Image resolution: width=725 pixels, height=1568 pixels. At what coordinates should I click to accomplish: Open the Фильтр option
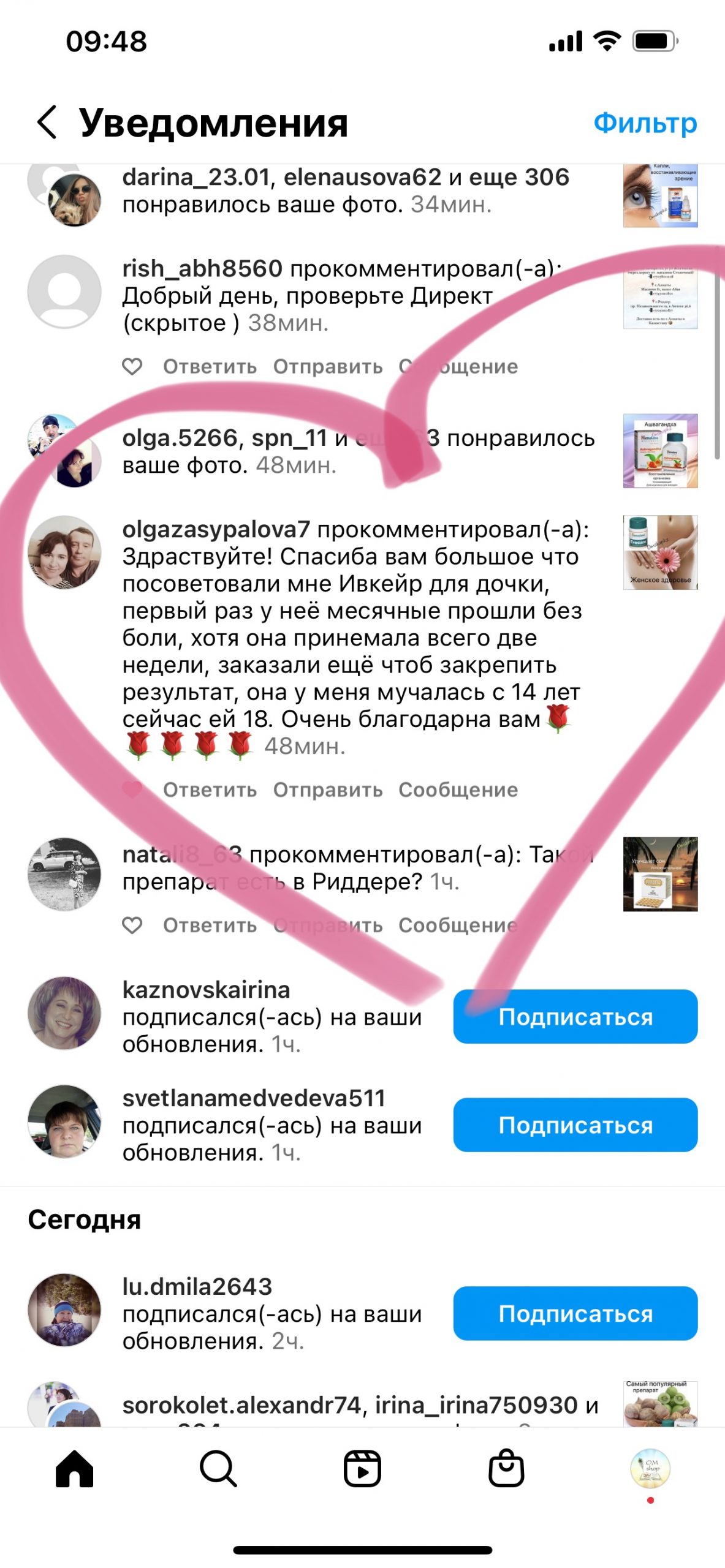coord(645,123)
